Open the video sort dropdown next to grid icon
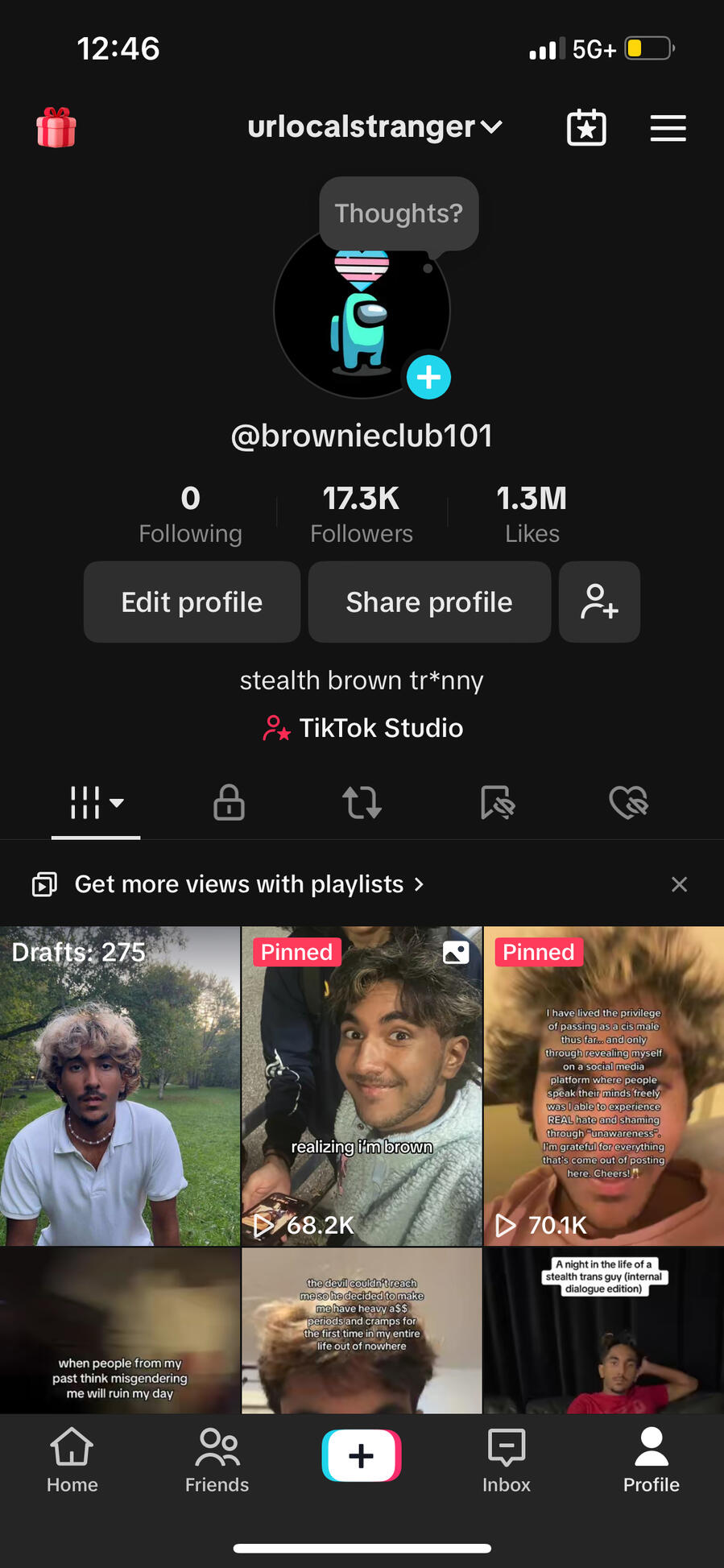 pyautogui.click(x=117, y=803)
